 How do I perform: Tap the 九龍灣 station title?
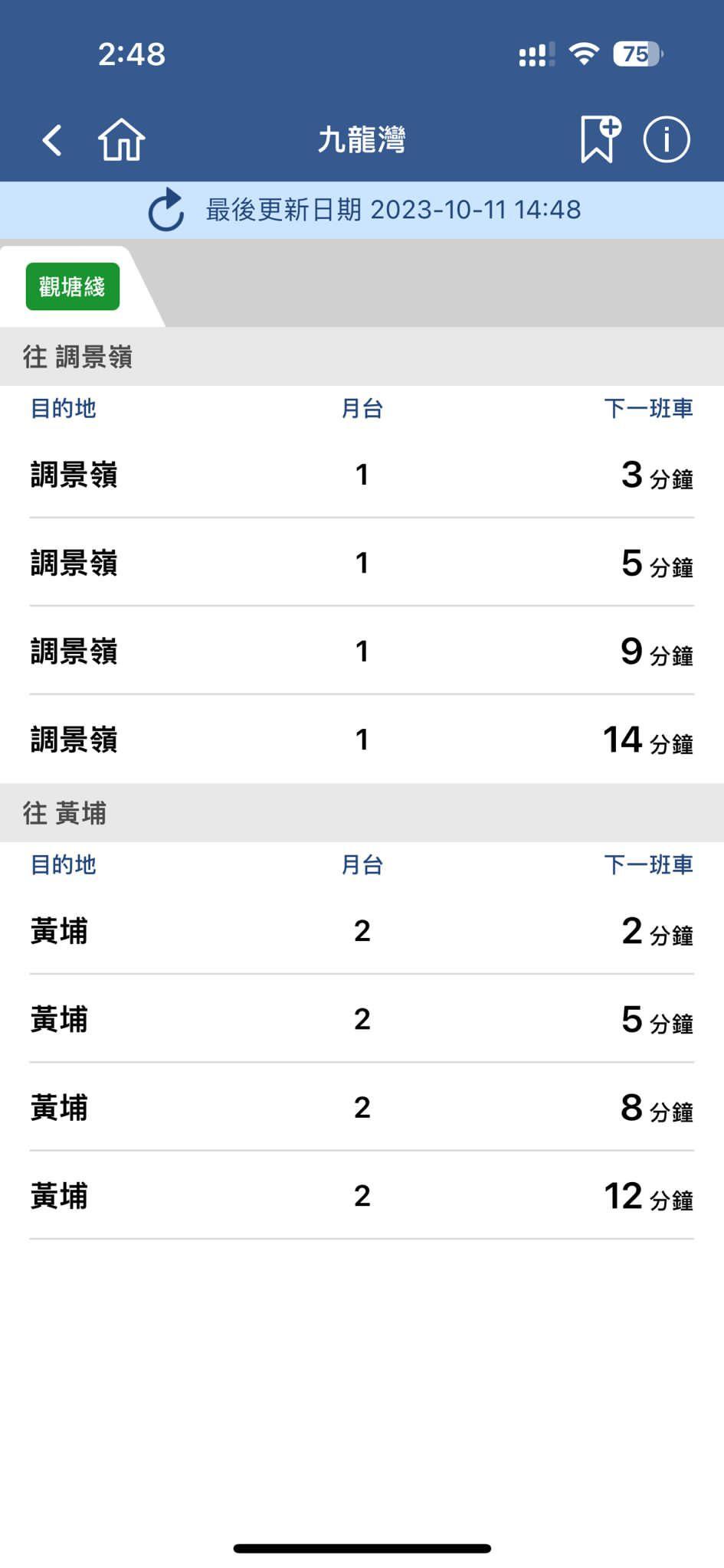tap(362, 139)
